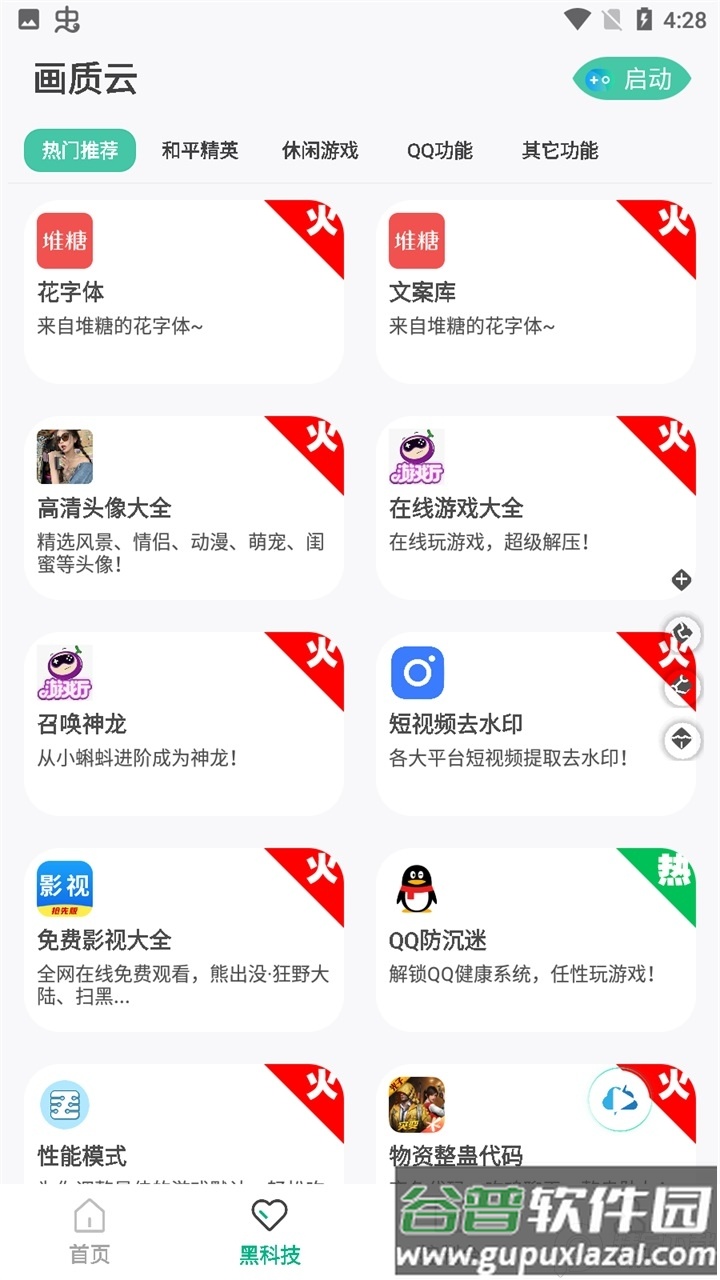Tap the cloud download icon on 物资整蛊代码 card

(x=619, y=1101)
